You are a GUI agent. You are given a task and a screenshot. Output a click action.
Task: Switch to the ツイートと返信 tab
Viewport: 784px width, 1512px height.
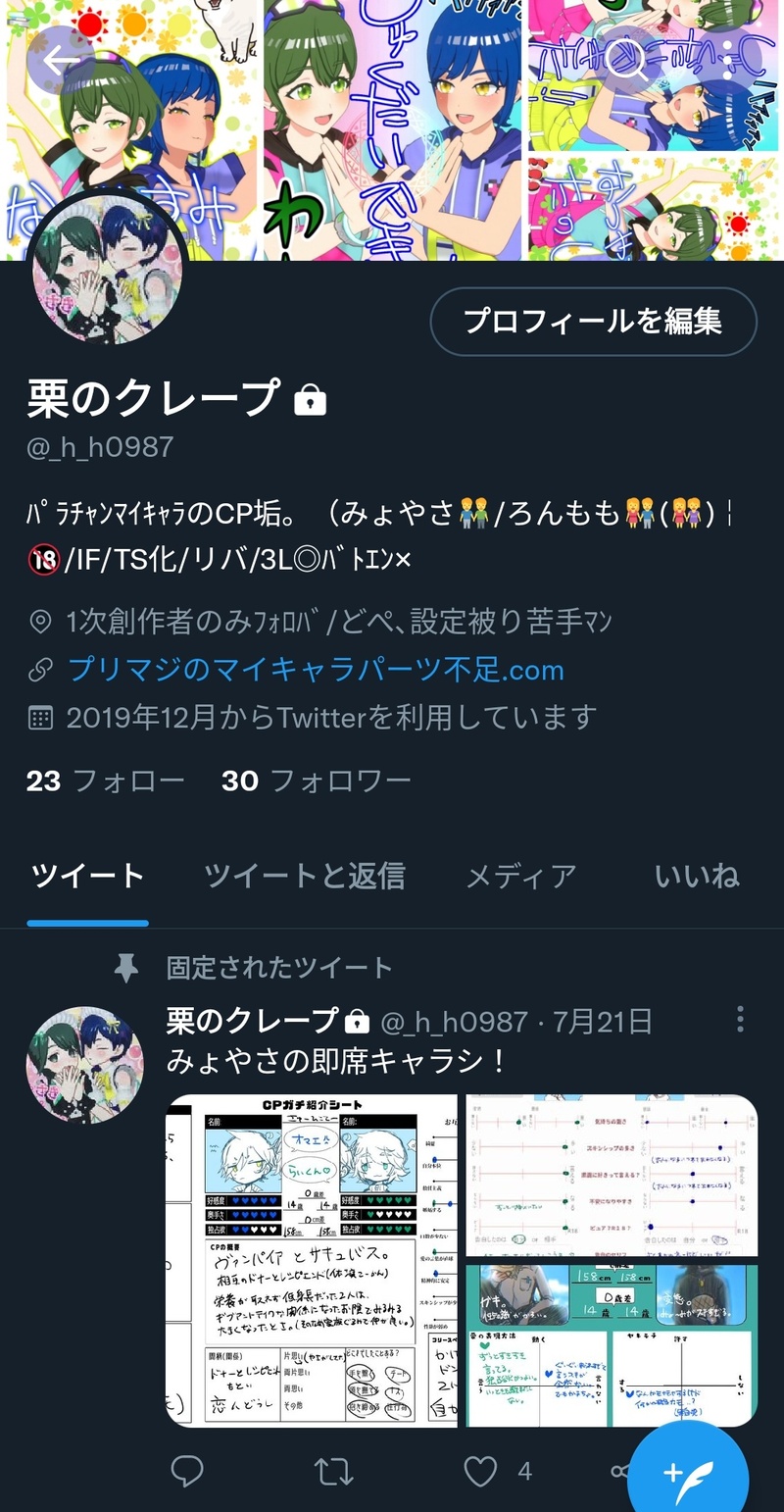[x=304, y=876]
